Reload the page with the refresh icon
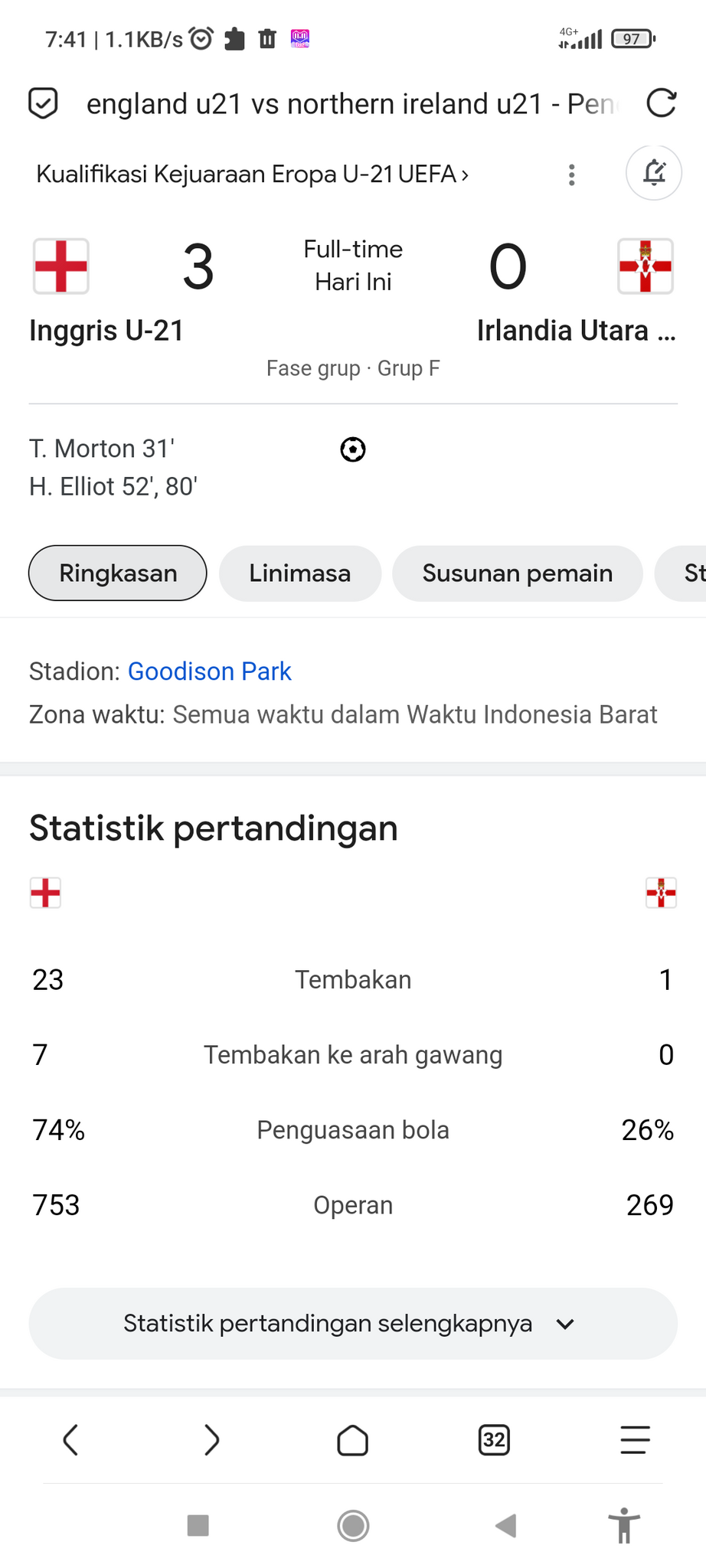The width and height of the screenshot is (706, 1568). coord(661,103)
